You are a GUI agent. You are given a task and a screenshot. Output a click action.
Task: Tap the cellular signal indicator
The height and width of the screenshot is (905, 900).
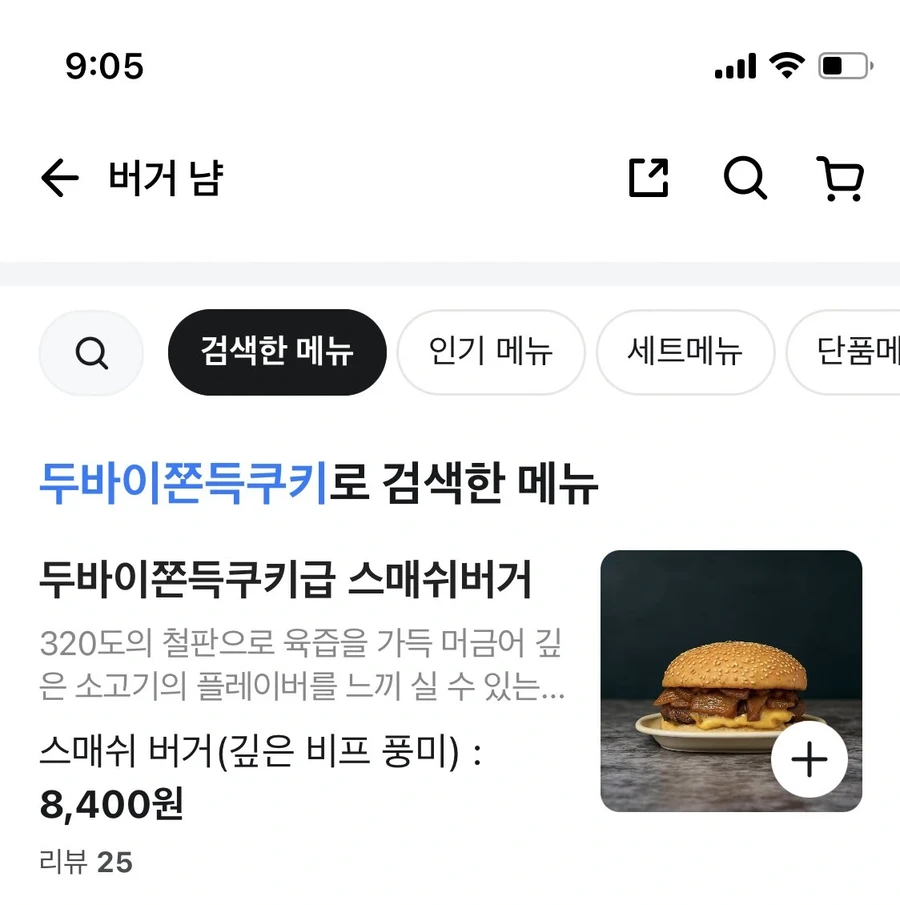[x=734, y=66]
